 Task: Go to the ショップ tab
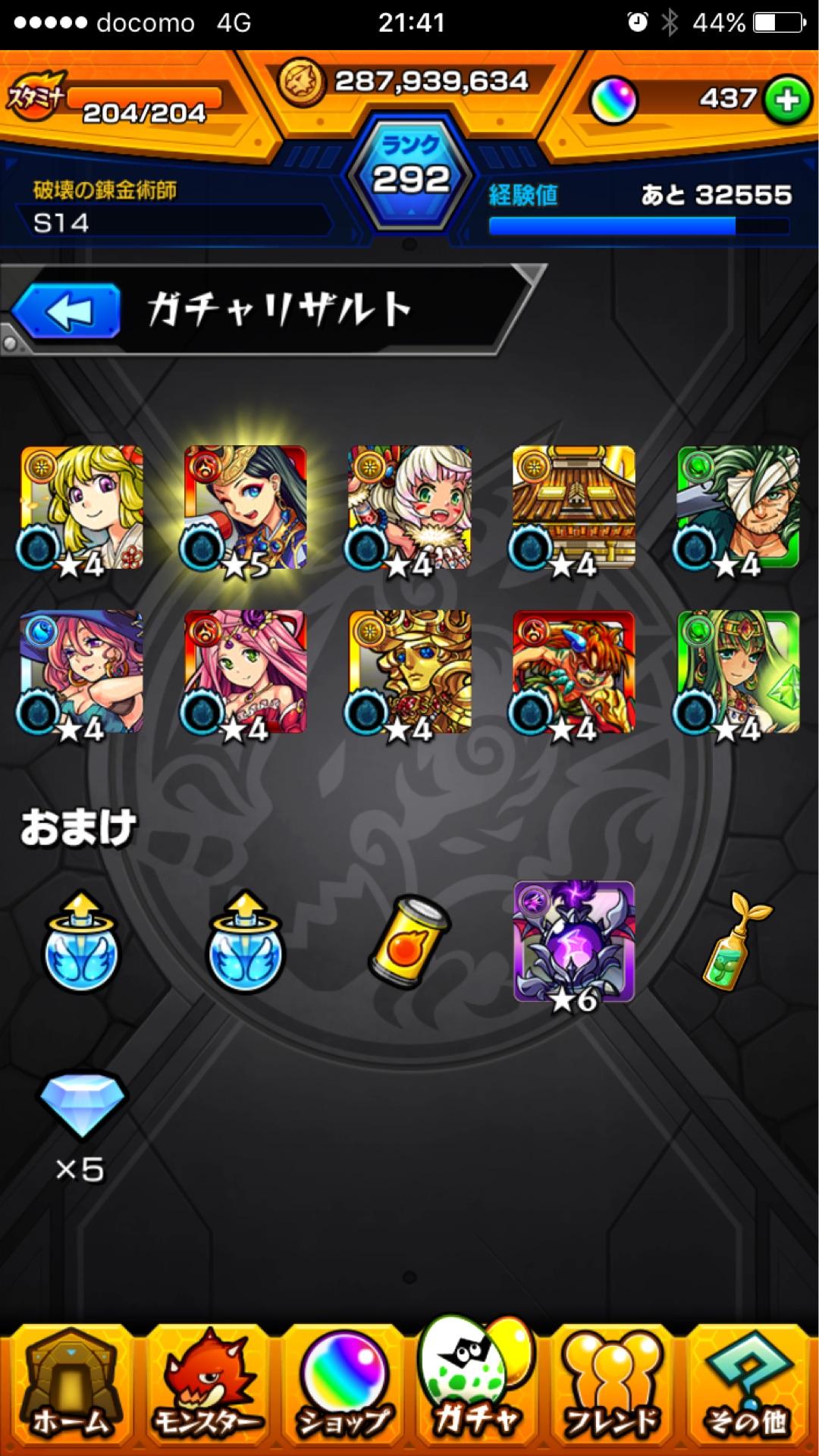pyautogui.click(x=343, y=1386)
